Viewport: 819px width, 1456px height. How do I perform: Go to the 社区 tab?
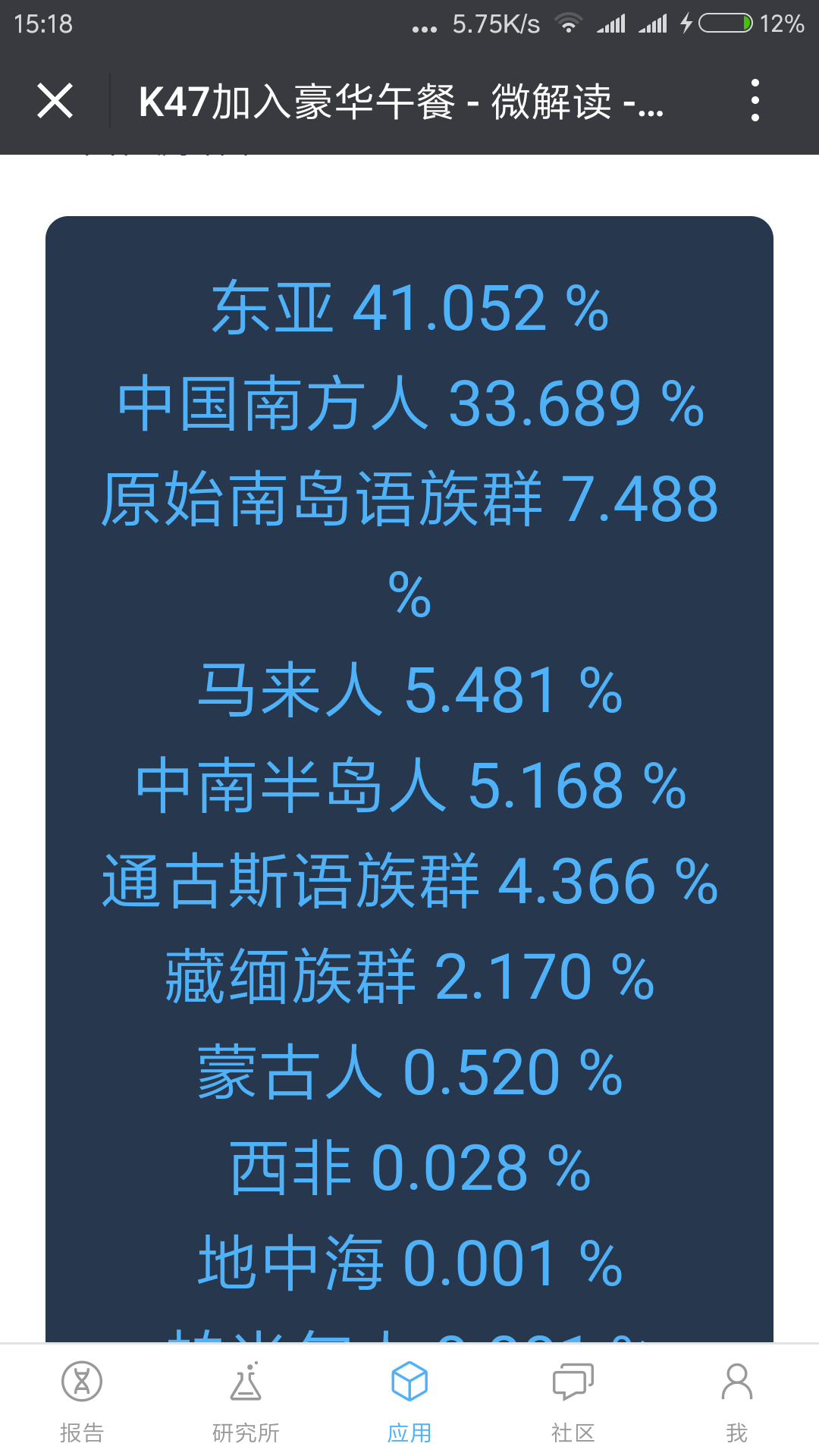coord(573,1401)
